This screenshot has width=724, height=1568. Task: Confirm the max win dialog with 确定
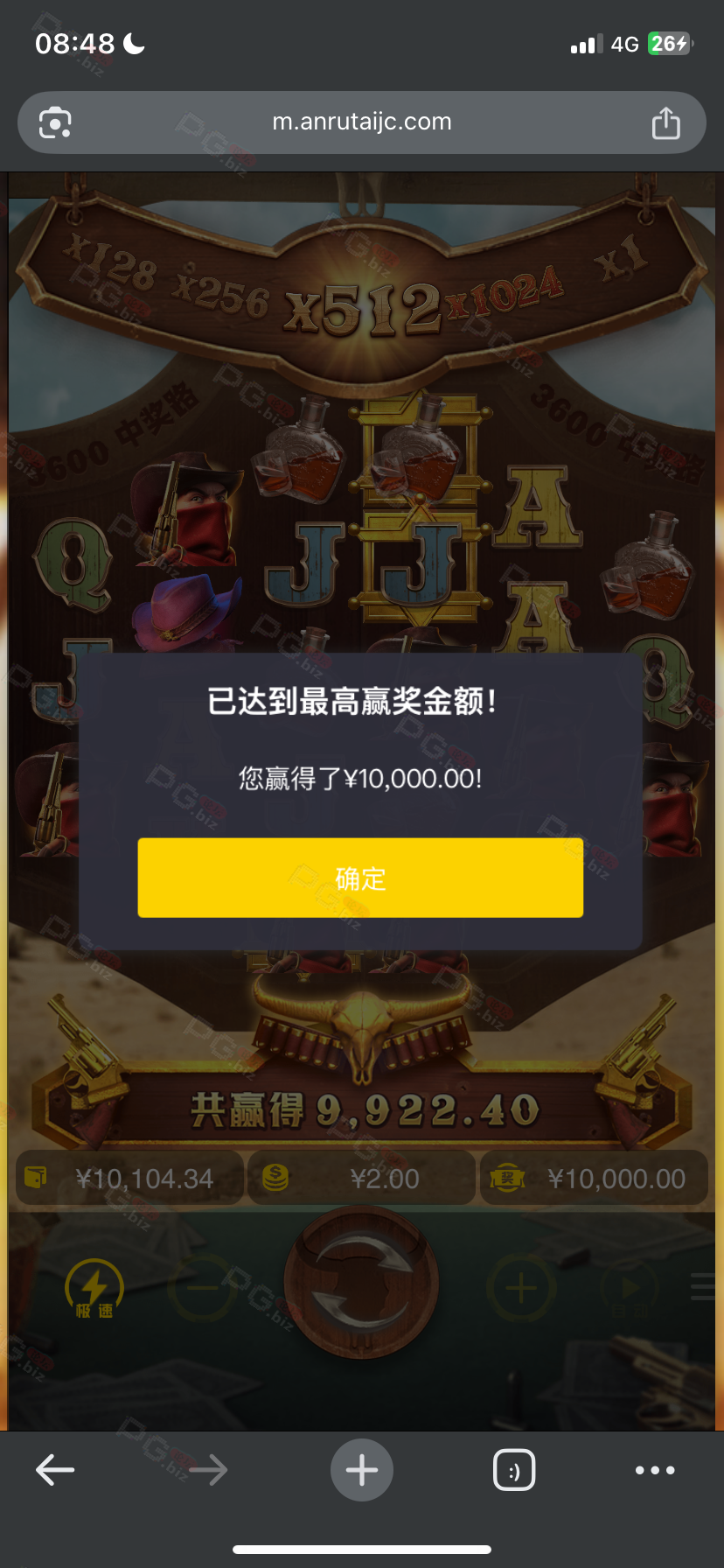point(360,878)
